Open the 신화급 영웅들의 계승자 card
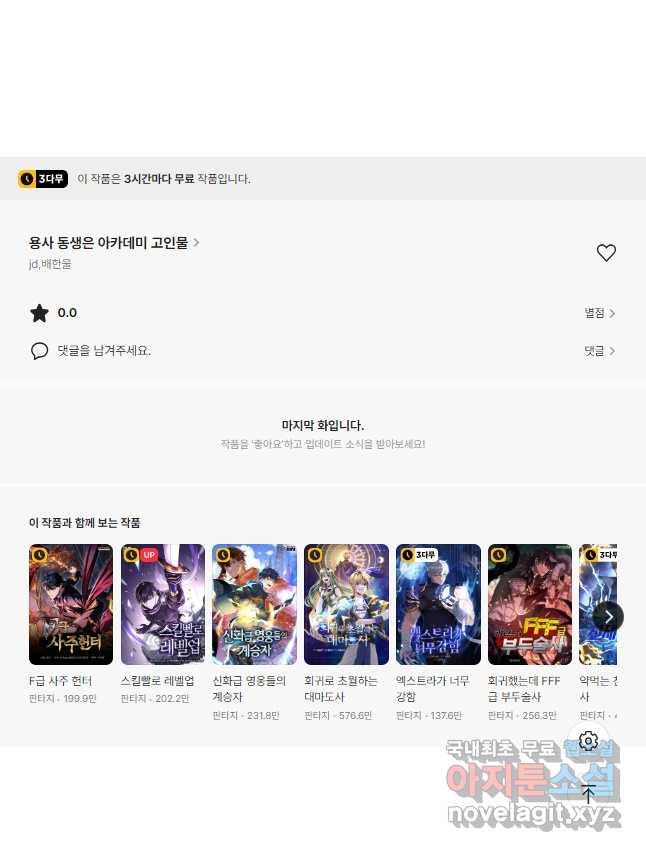The width and height of the screenshot is (646, 852). (x=254, y=604)
